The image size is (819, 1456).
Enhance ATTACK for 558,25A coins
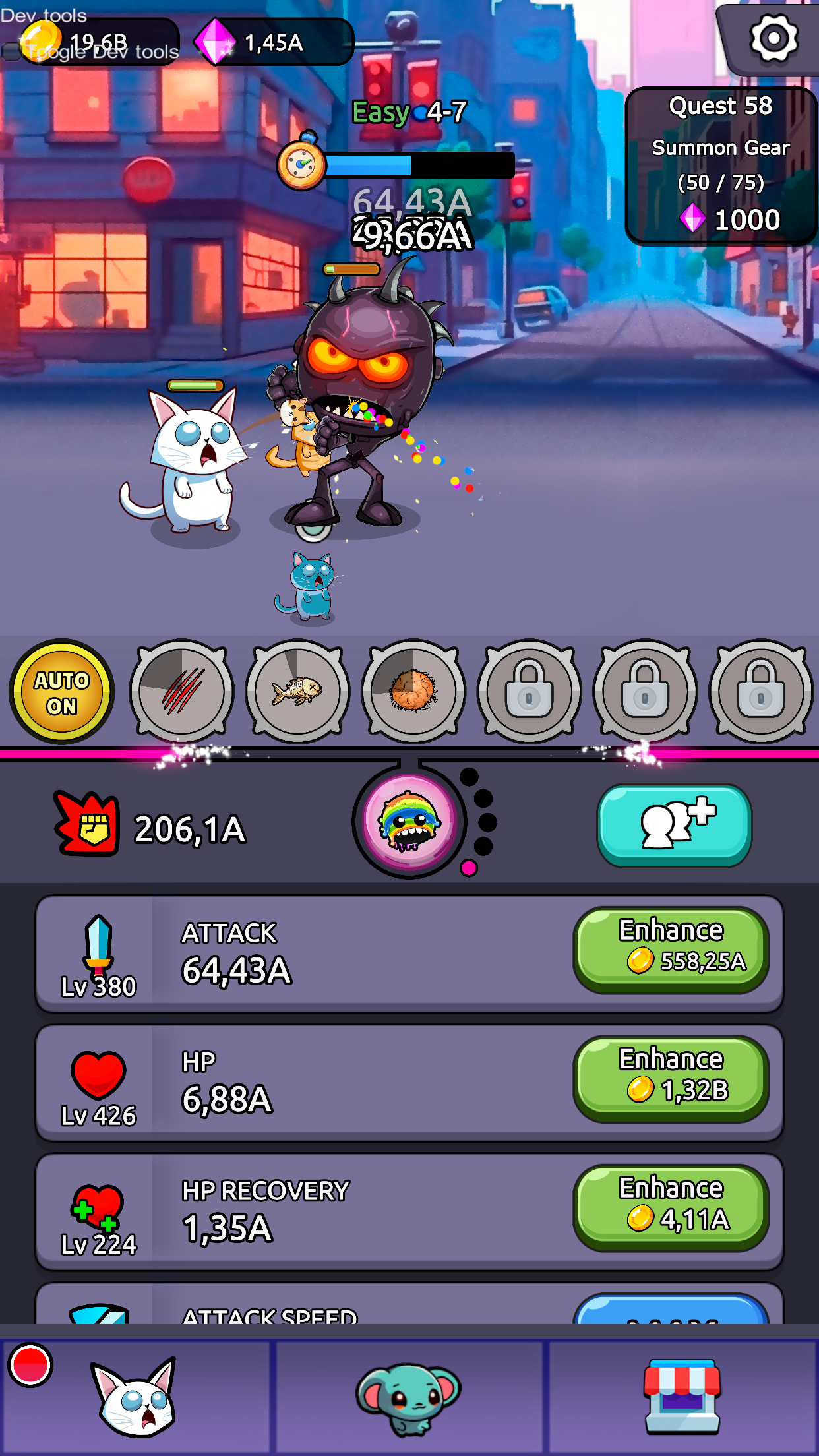[671, 946]
